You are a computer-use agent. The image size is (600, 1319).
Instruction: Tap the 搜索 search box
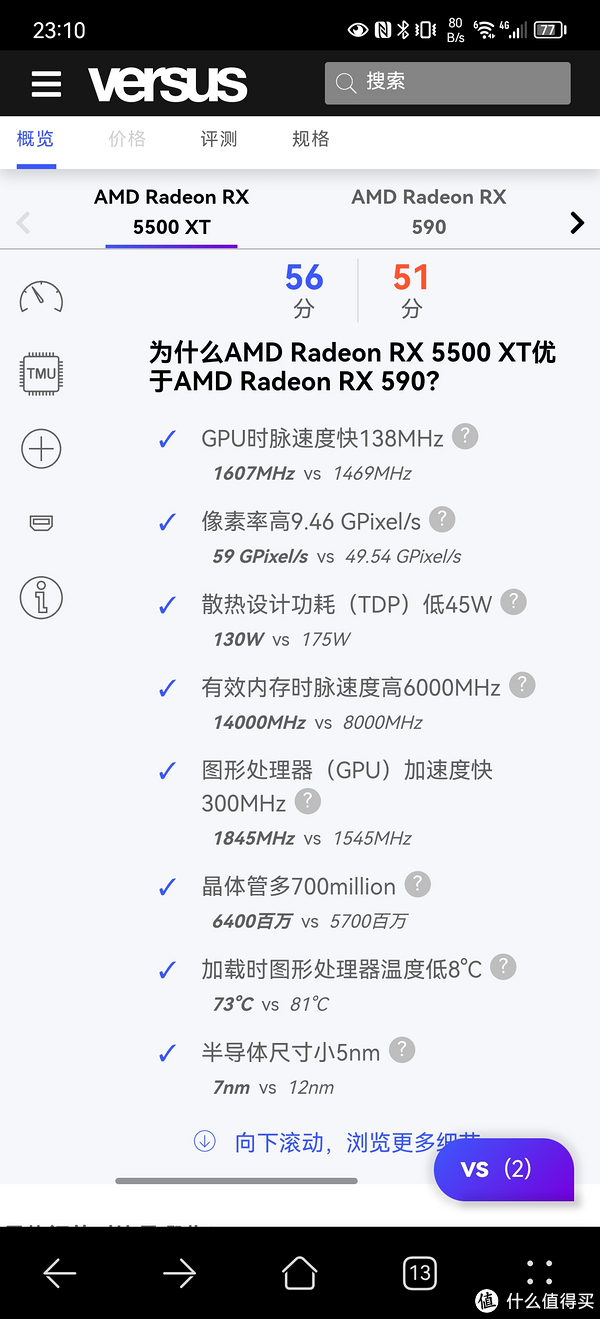447,83
